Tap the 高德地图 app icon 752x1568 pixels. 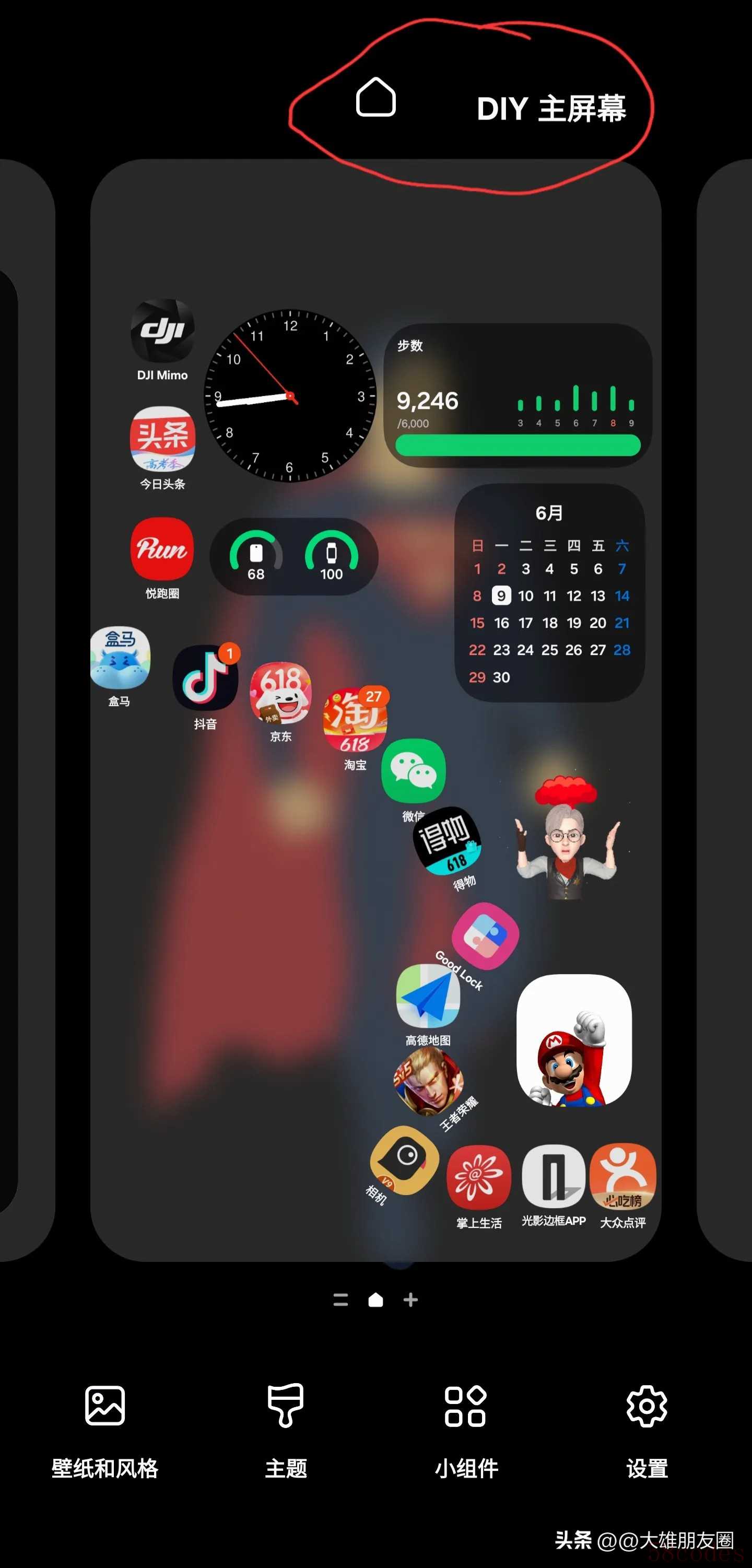[428, 995]
